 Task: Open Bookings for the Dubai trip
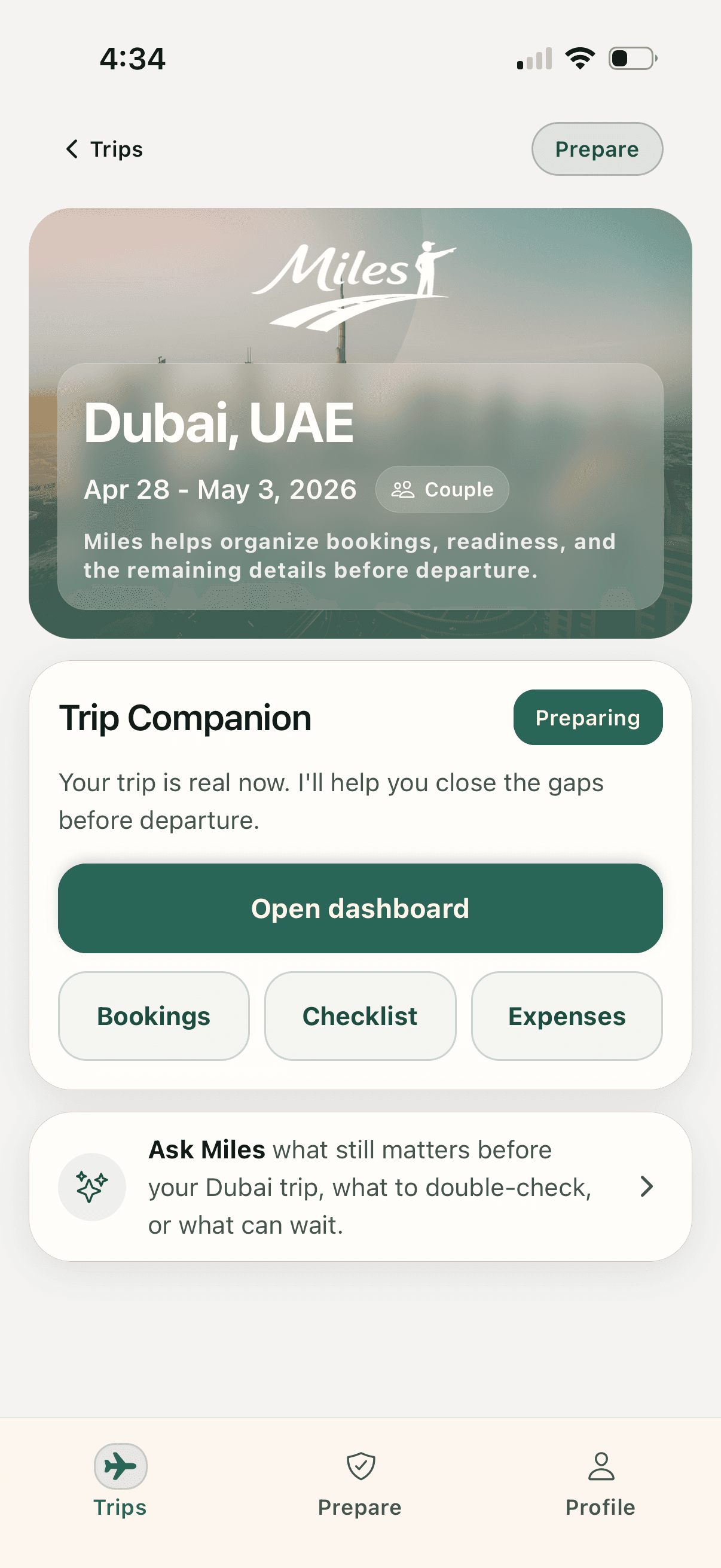coord(153,1015)
